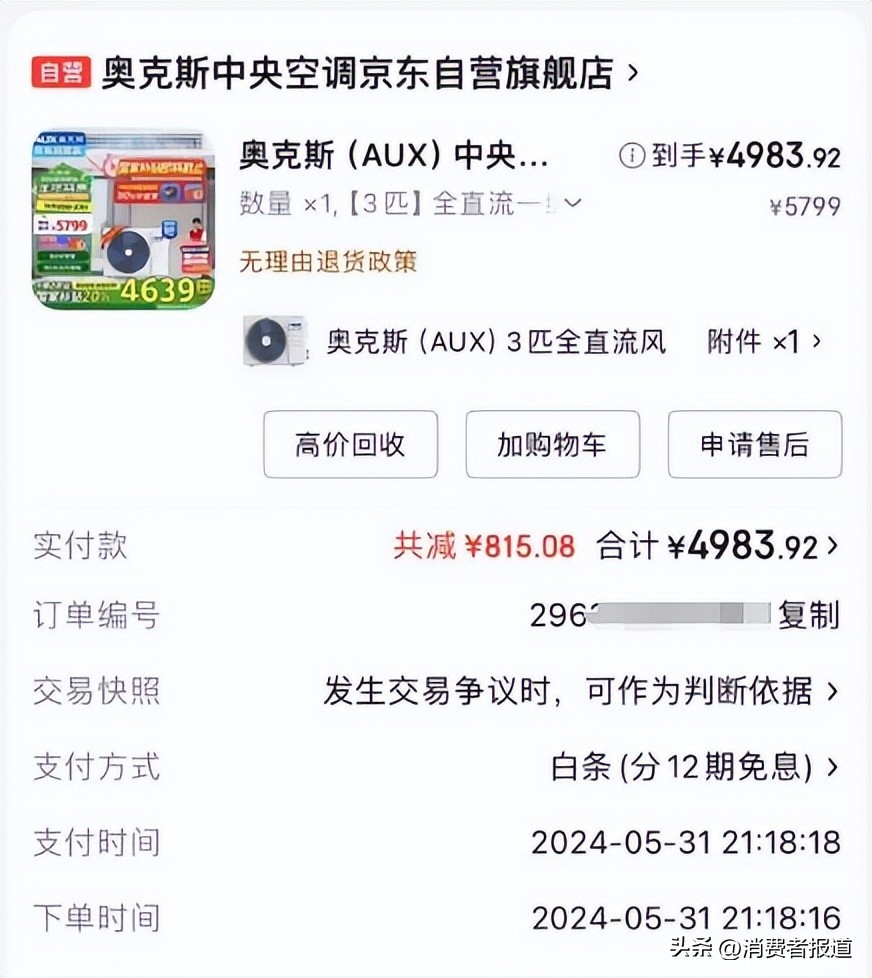This screenshot has width=872, height=978.
Task: Open the 交易快照 transaction snapshot
Action: pyautogui.click(x=580, y=691)
